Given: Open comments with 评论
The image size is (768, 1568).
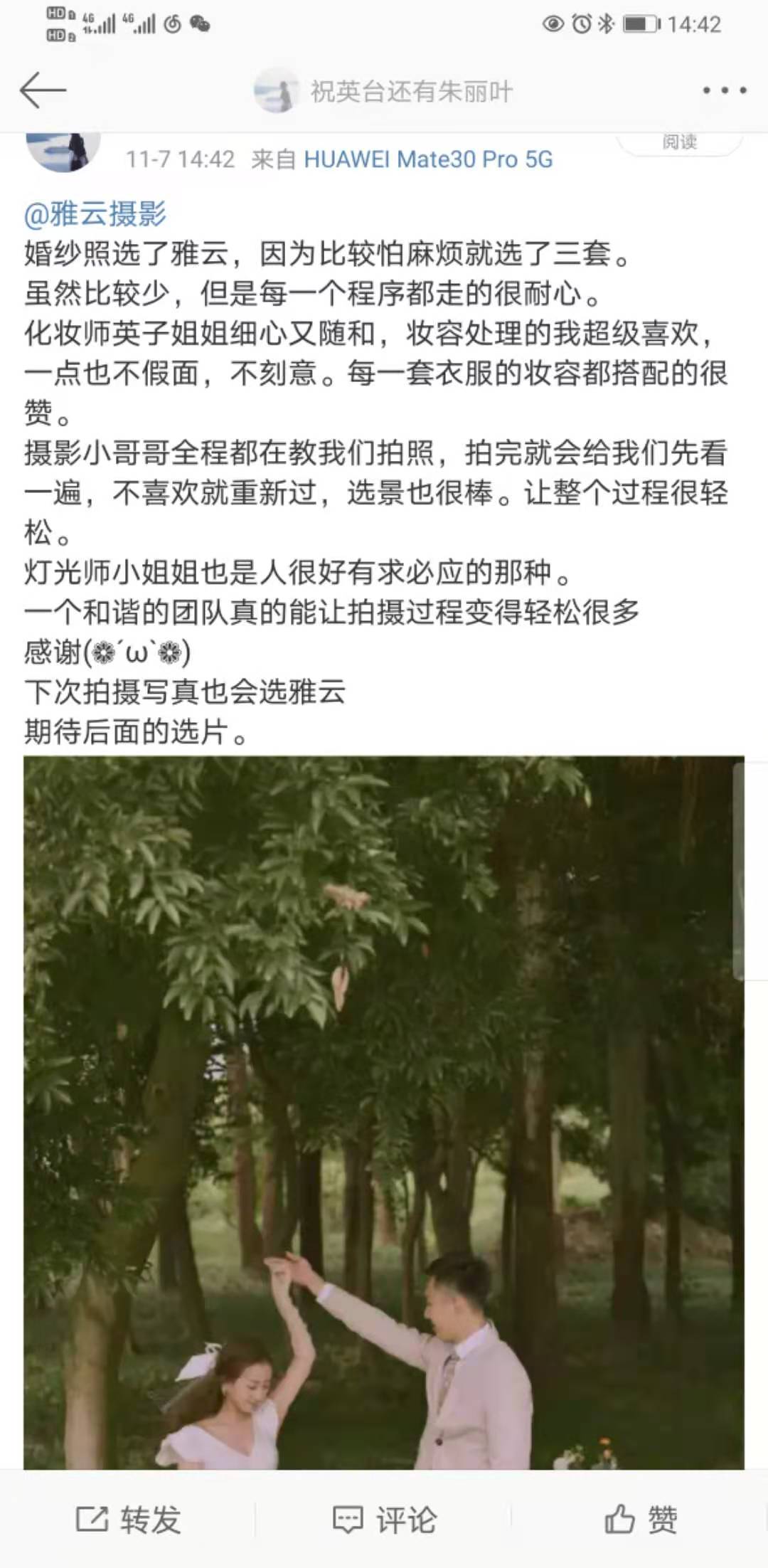Looking at the screenshot, I should (384, 1520).
